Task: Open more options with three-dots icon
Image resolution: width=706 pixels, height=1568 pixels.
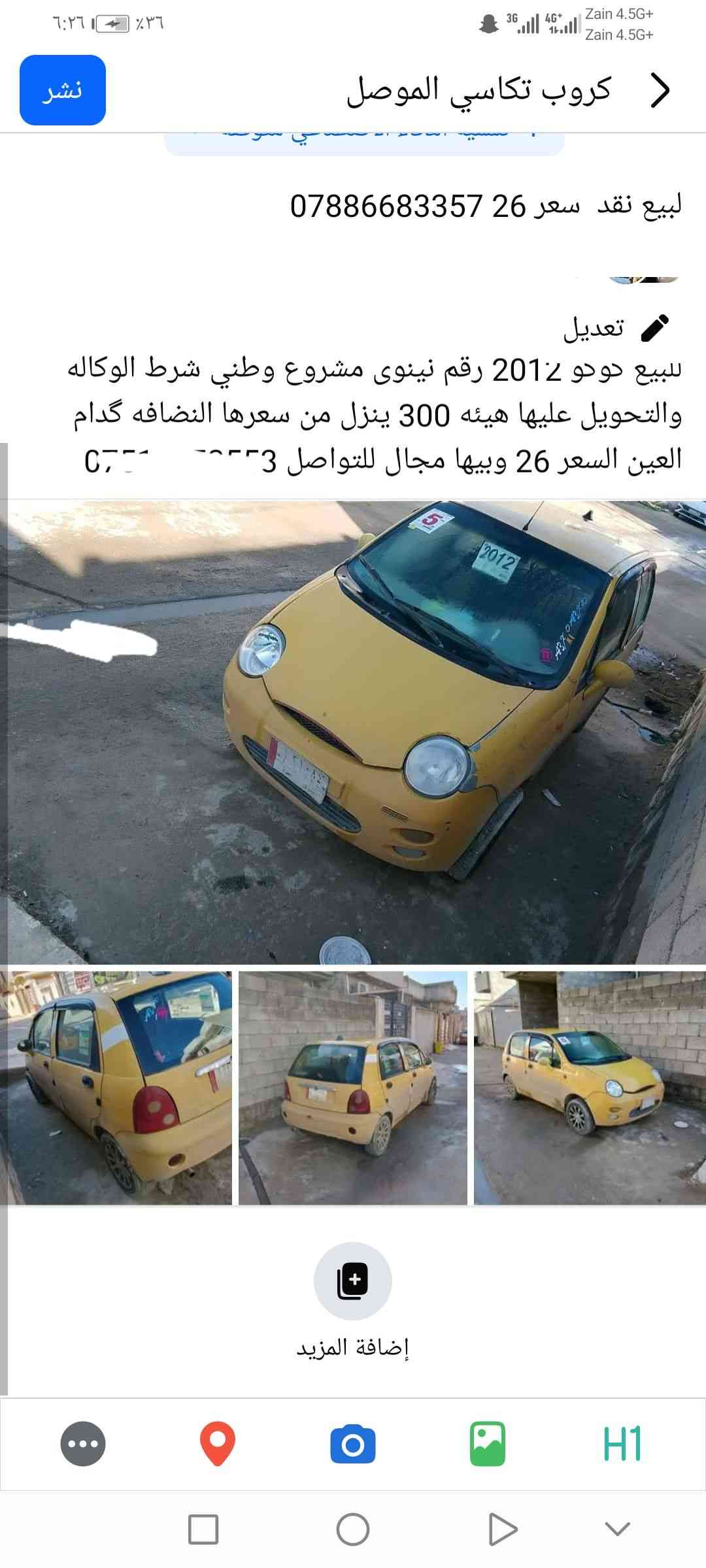Action: coord(83,1444)
